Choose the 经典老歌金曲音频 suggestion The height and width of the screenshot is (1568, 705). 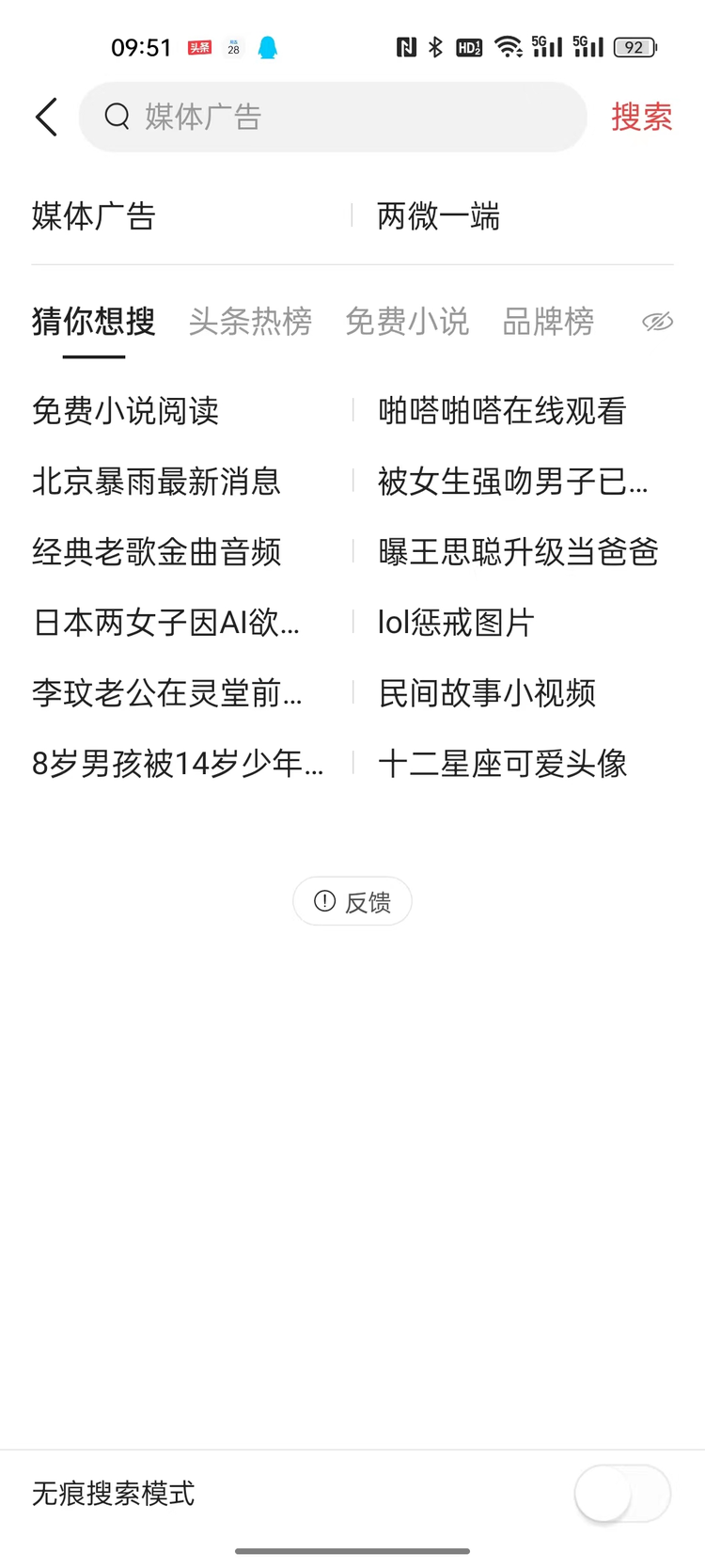click(156, 552)
